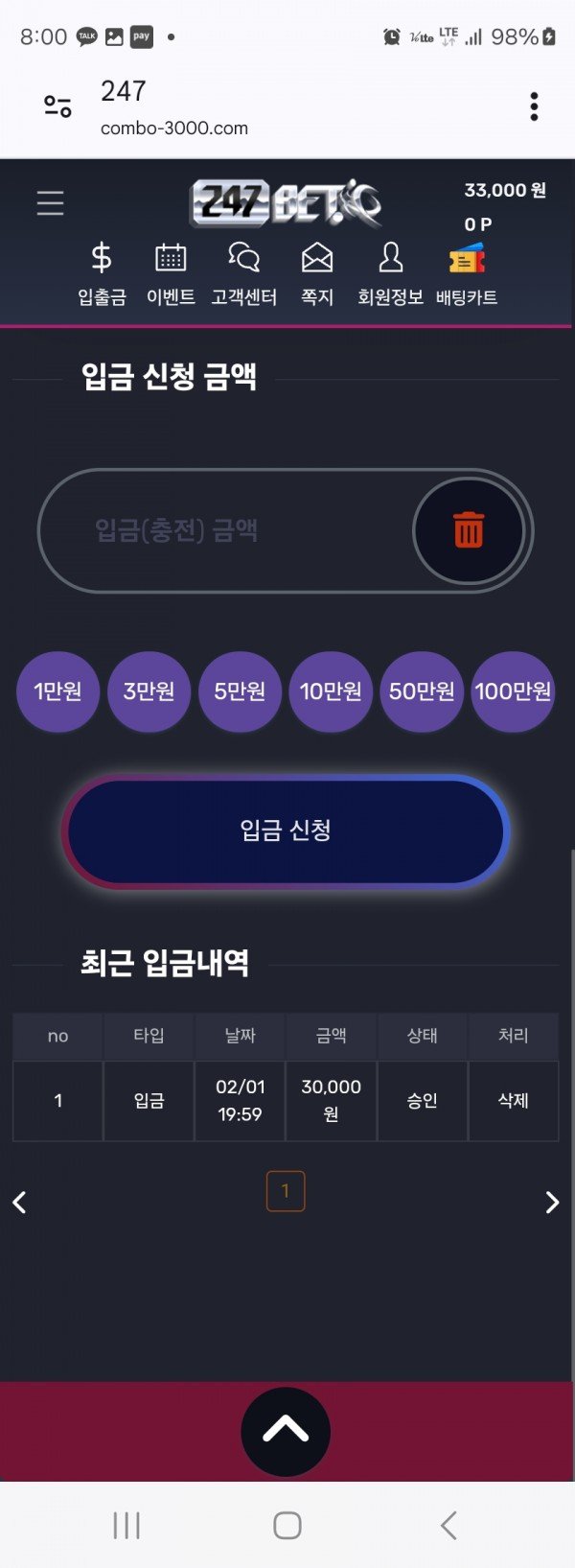Open the hamburger drawer menu
575x1568 pixels.
coord(50,203)
